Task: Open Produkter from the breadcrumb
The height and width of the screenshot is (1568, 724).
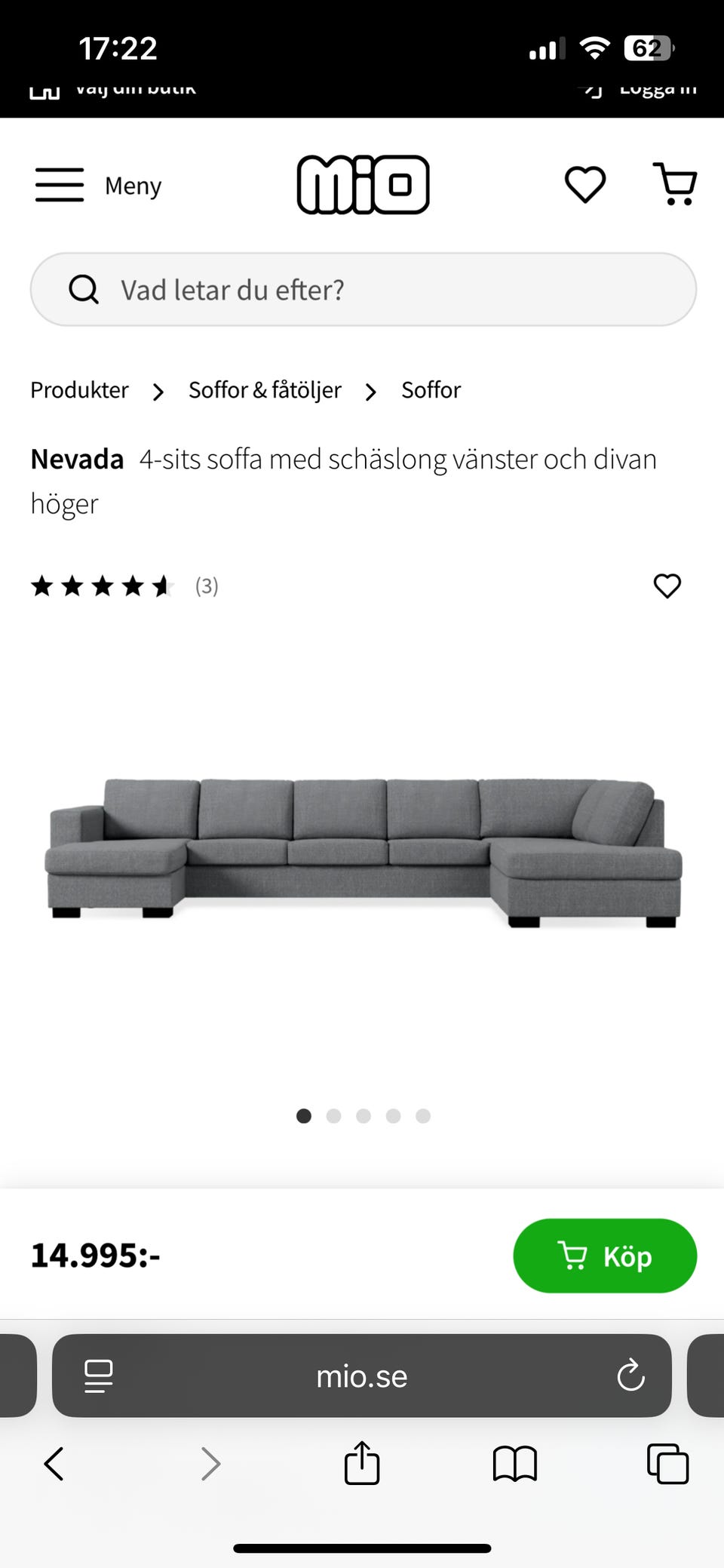Action: coord(79,390)
